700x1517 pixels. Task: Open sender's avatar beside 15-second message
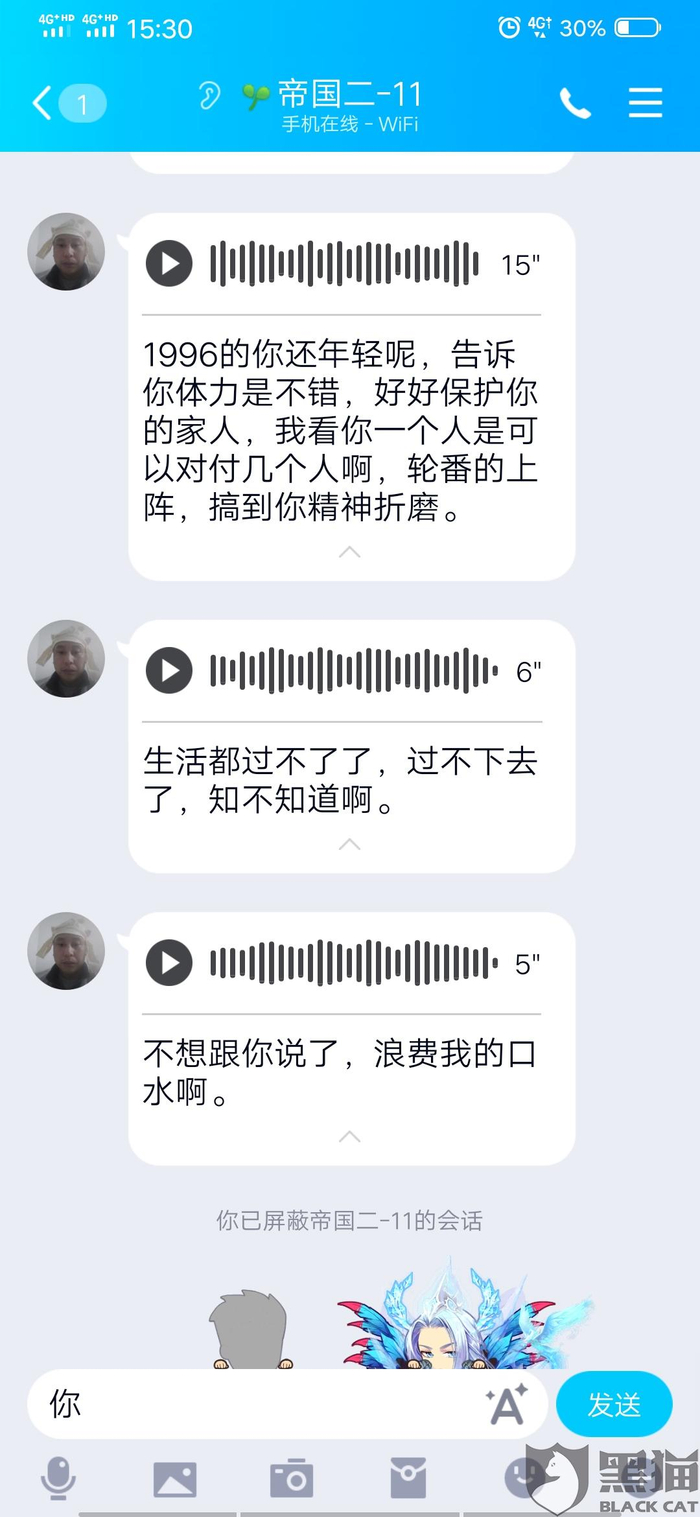[66, 252]
